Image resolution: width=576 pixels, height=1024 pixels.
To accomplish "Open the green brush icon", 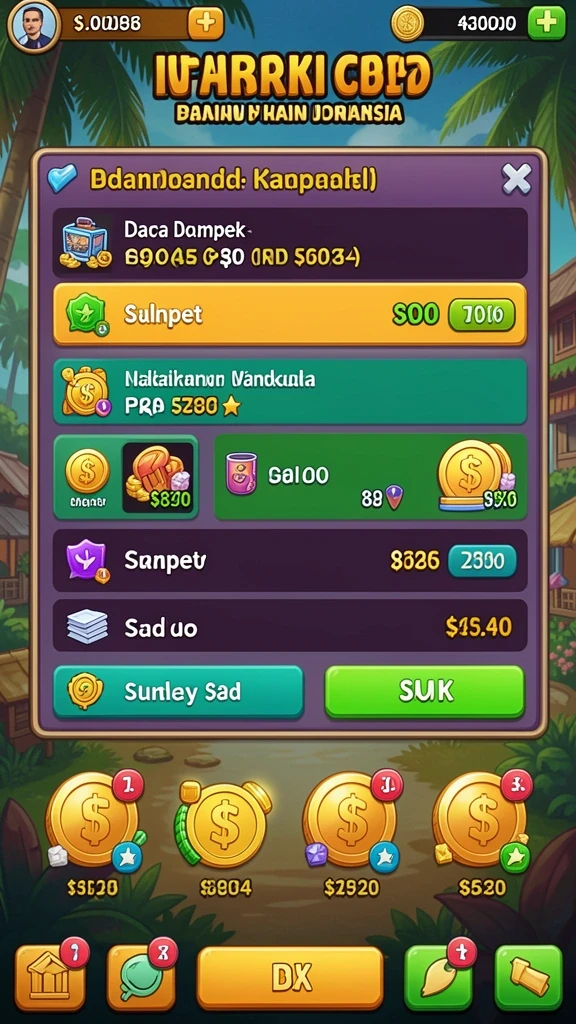I will pyautogui.click(x=438, y=977).
